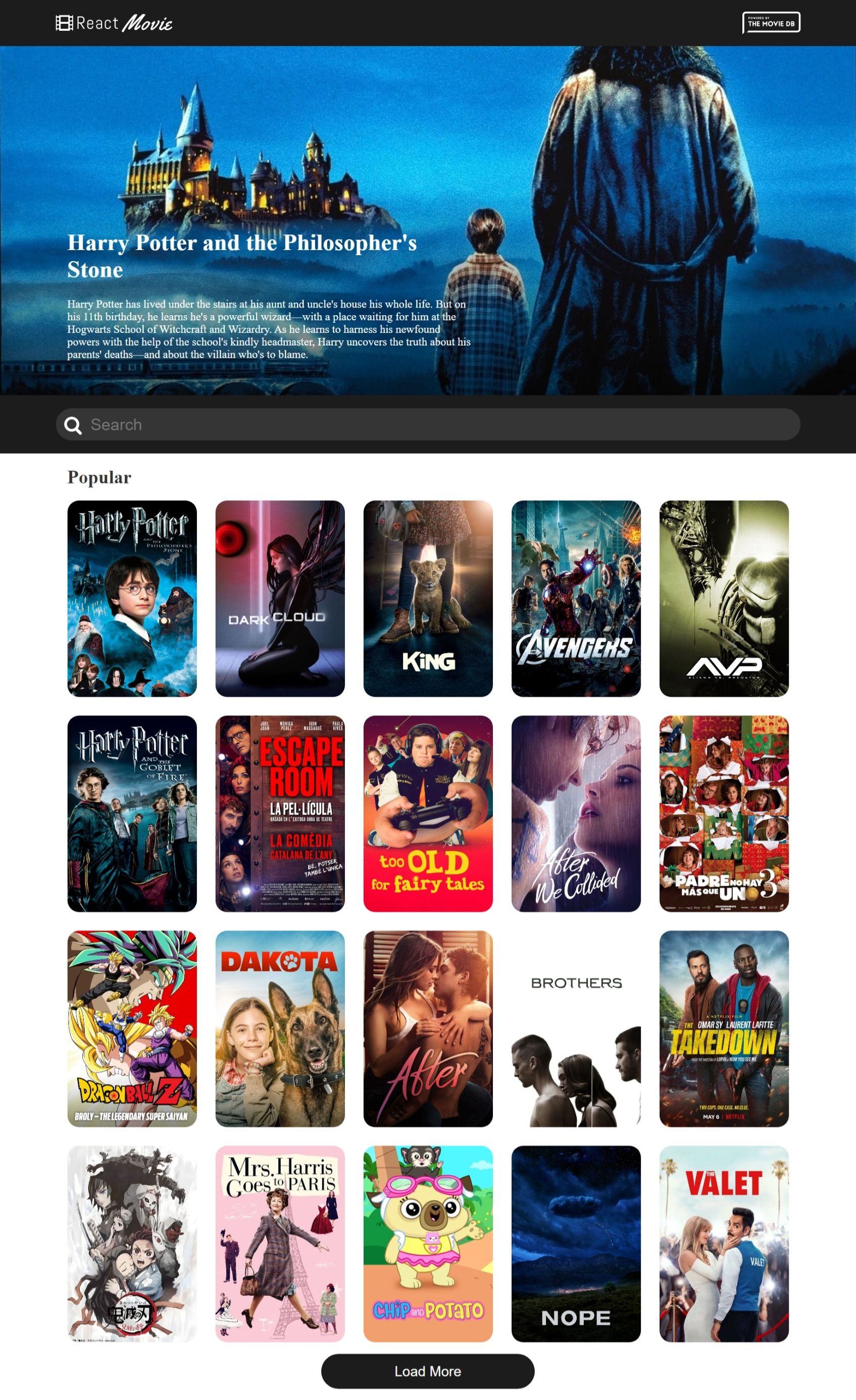This screenshot has height=1400, width=856.
Task: Open Harry Potter Goblet of Fire poster
Action: pyautogui.click(x=132, y=813)
